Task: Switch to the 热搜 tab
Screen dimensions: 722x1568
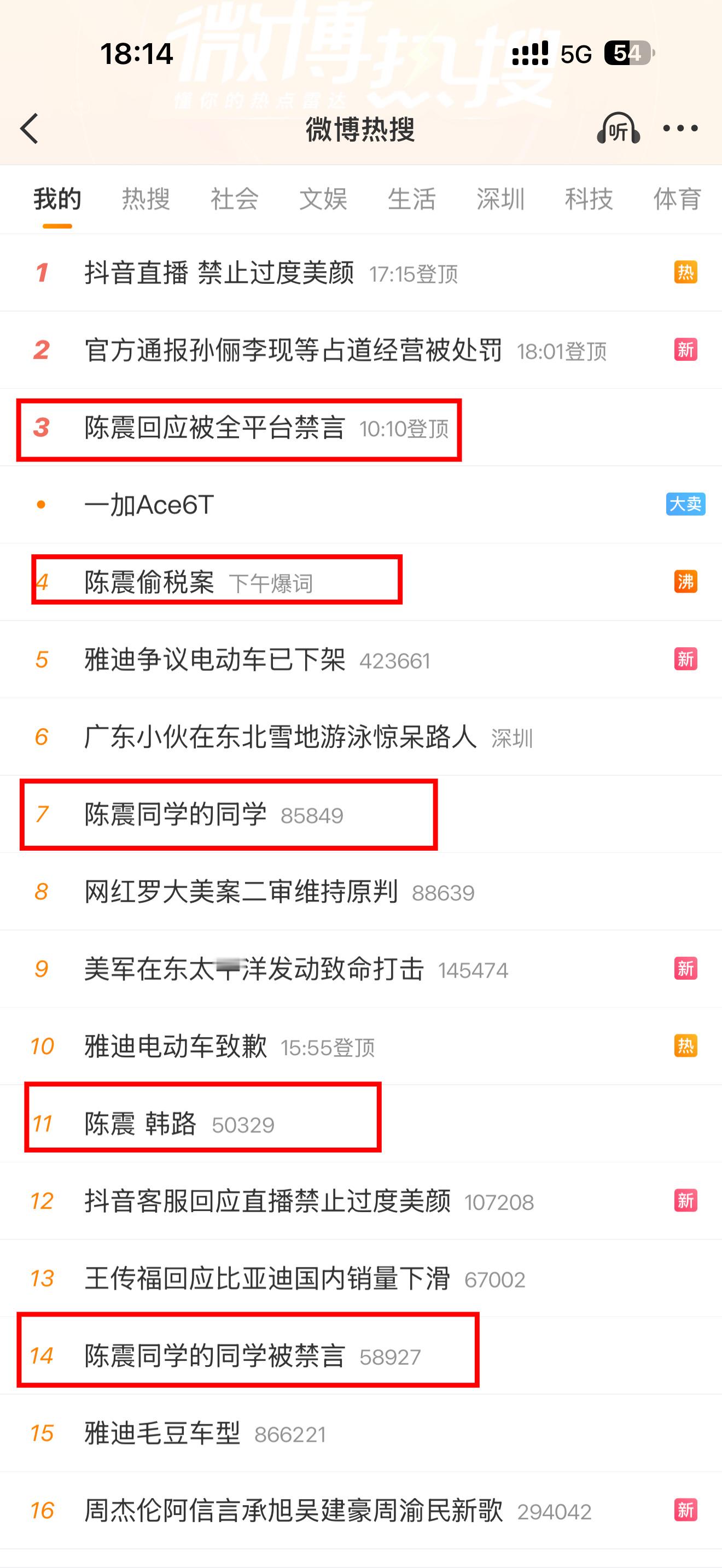Action: [145, 199]
